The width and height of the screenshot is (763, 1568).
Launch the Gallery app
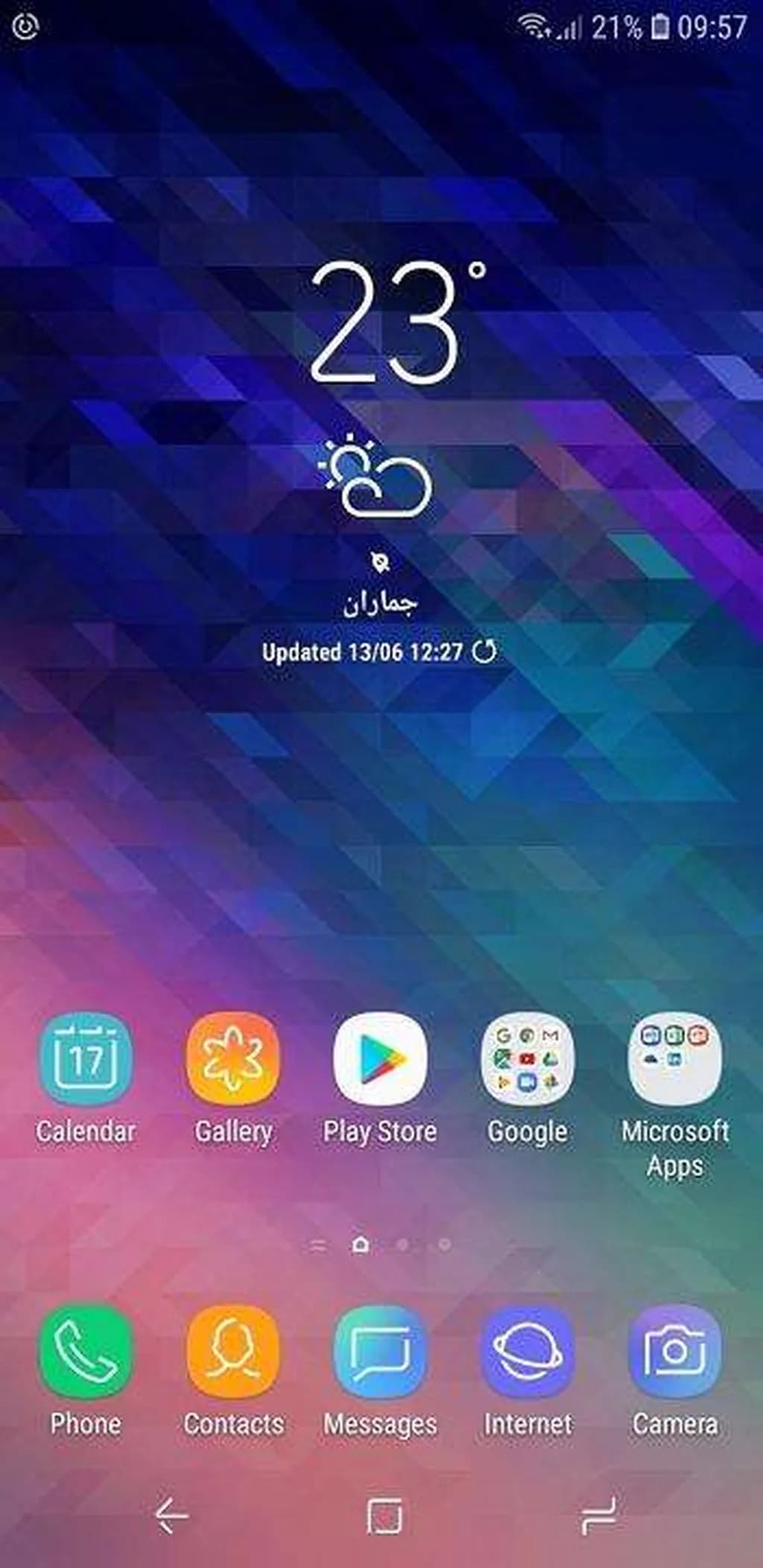[233, 1059]
